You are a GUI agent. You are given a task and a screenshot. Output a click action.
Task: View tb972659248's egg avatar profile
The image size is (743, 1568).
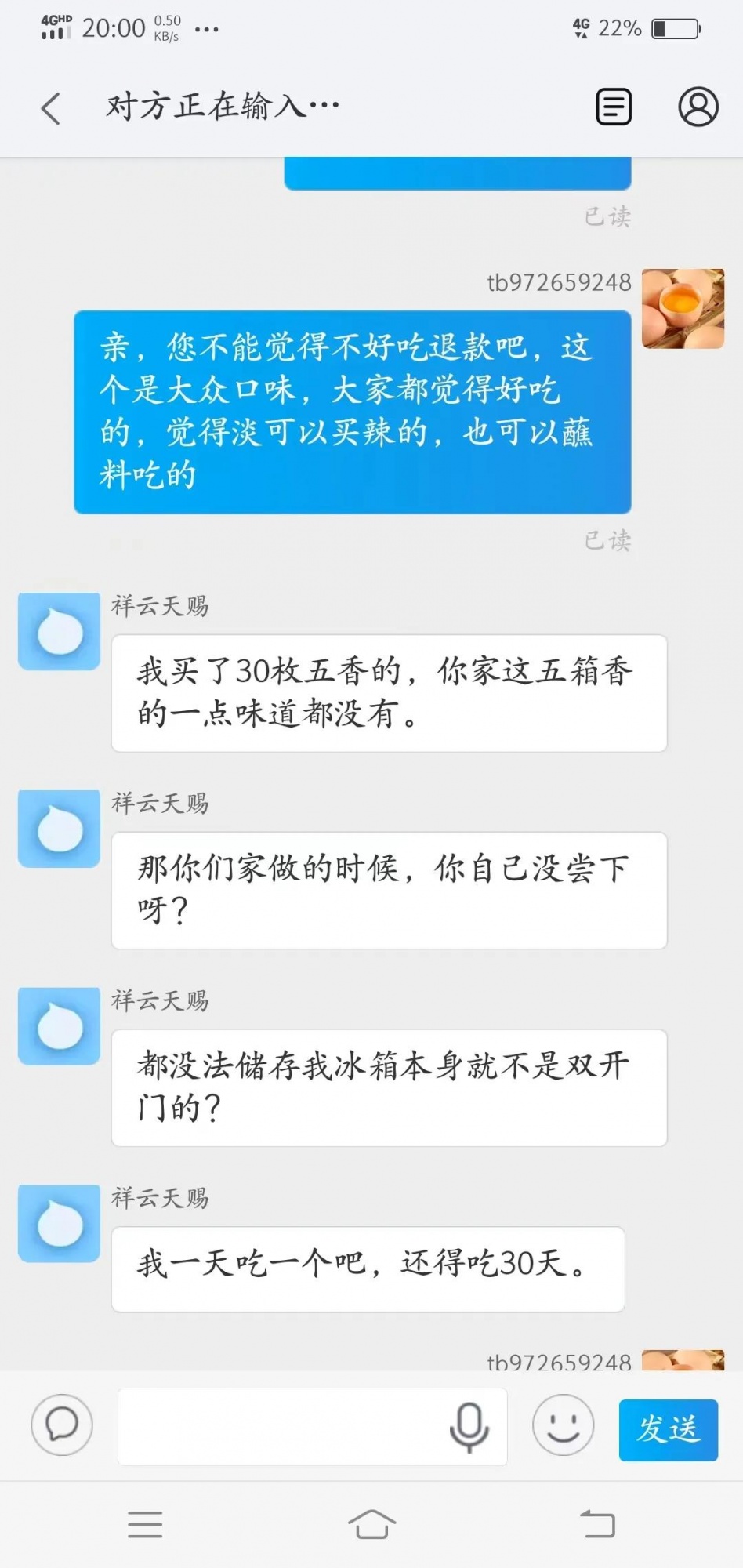(683, 309)
